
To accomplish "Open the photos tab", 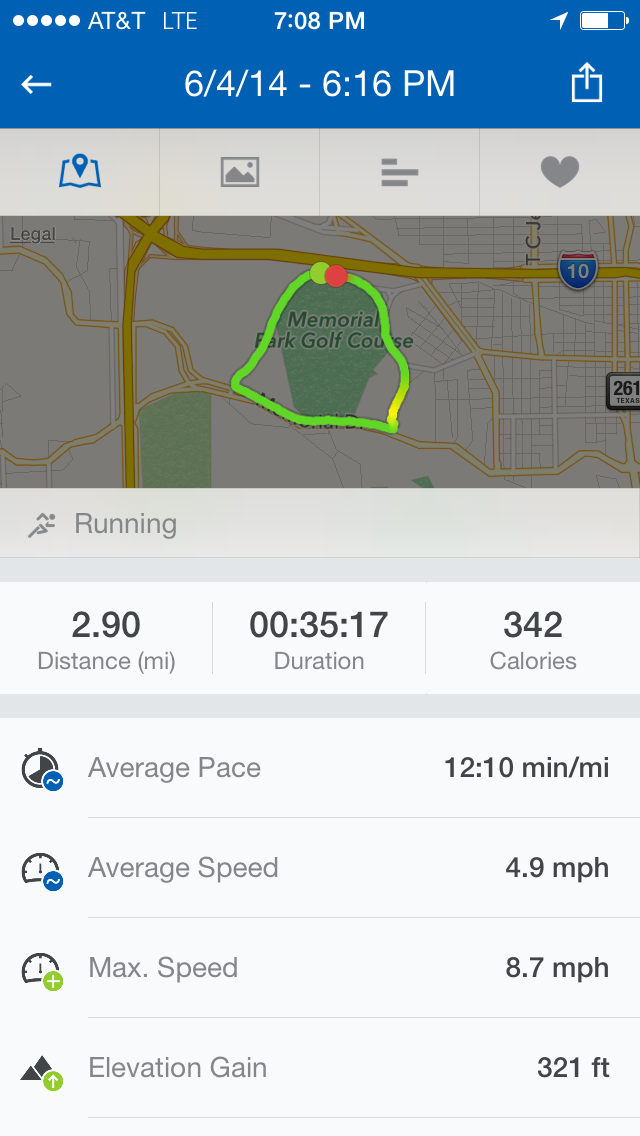I will point(240,172).
